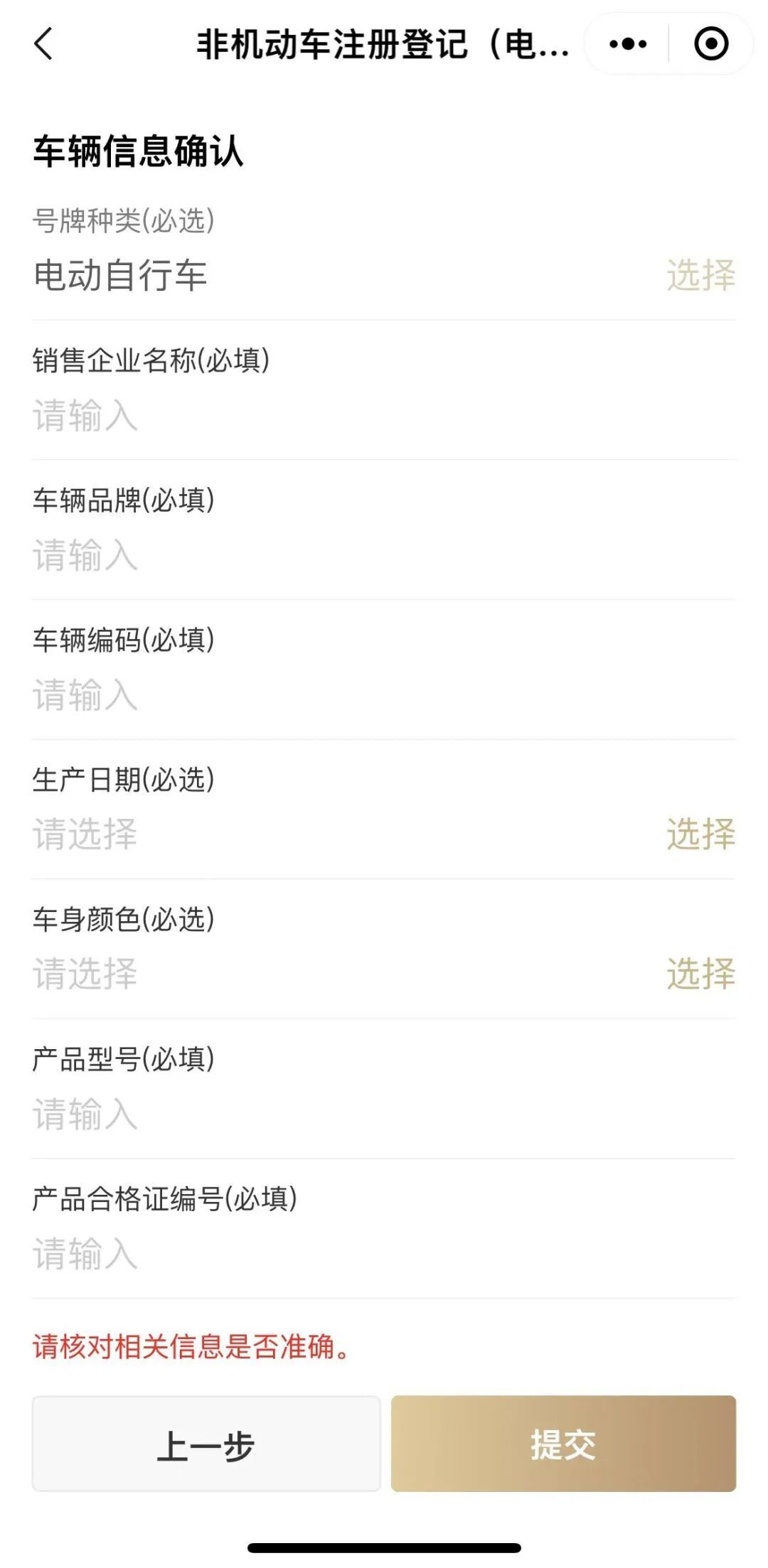Close the mini program with the circle icon
Screen dimensions: 768x1568
tap(710, 44)
